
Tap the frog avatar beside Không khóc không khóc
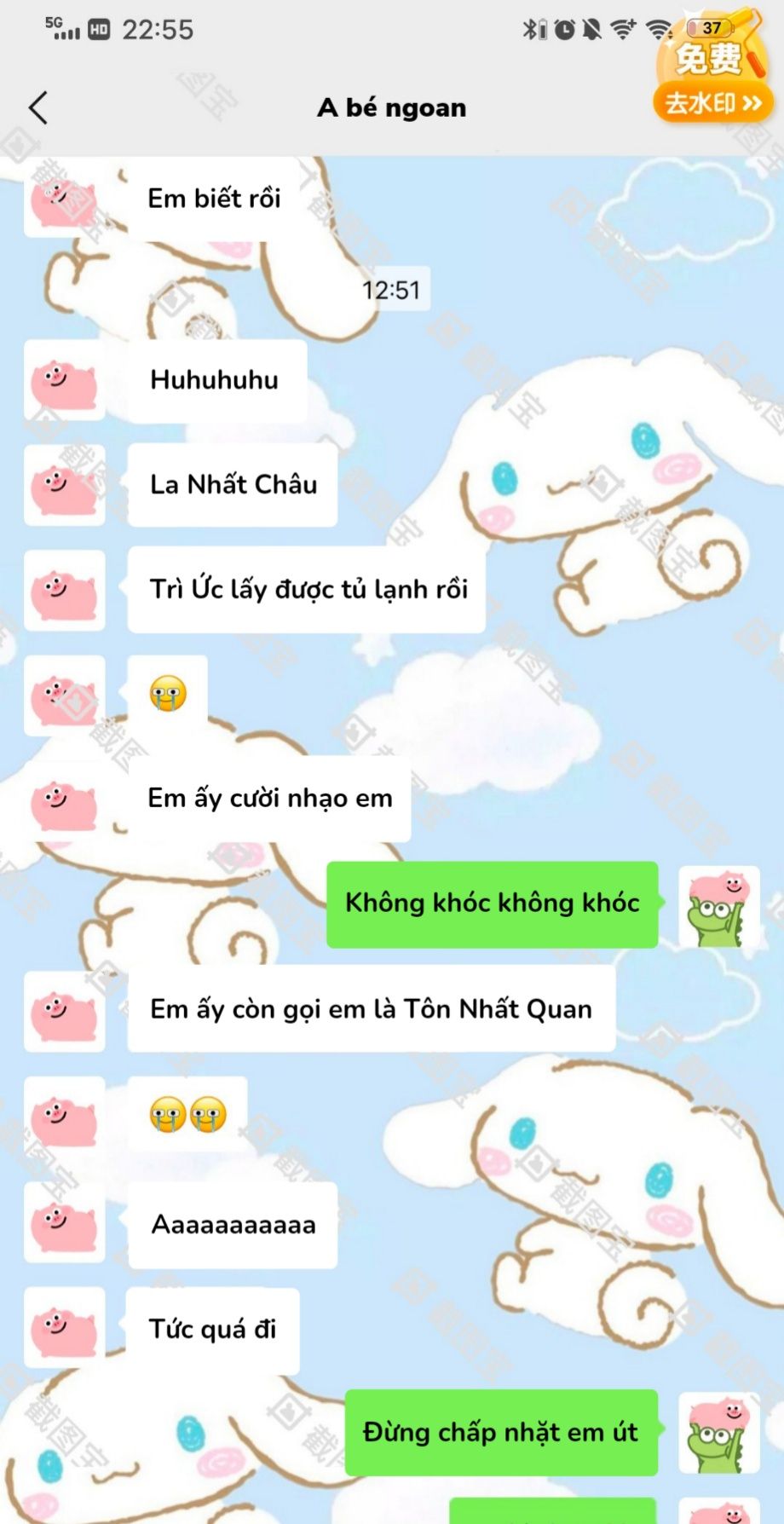point(718,907)
